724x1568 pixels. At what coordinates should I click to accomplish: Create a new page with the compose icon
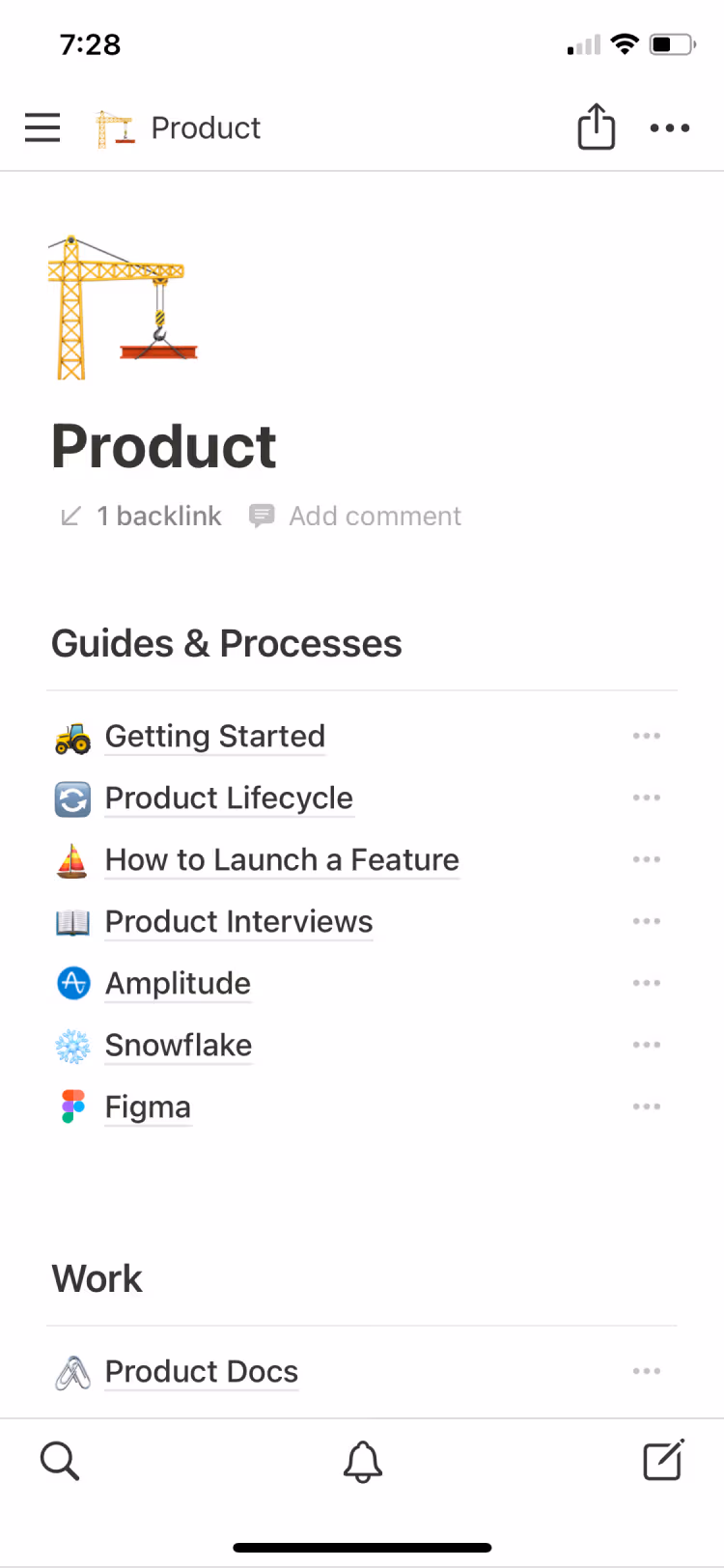point(662,1461)
